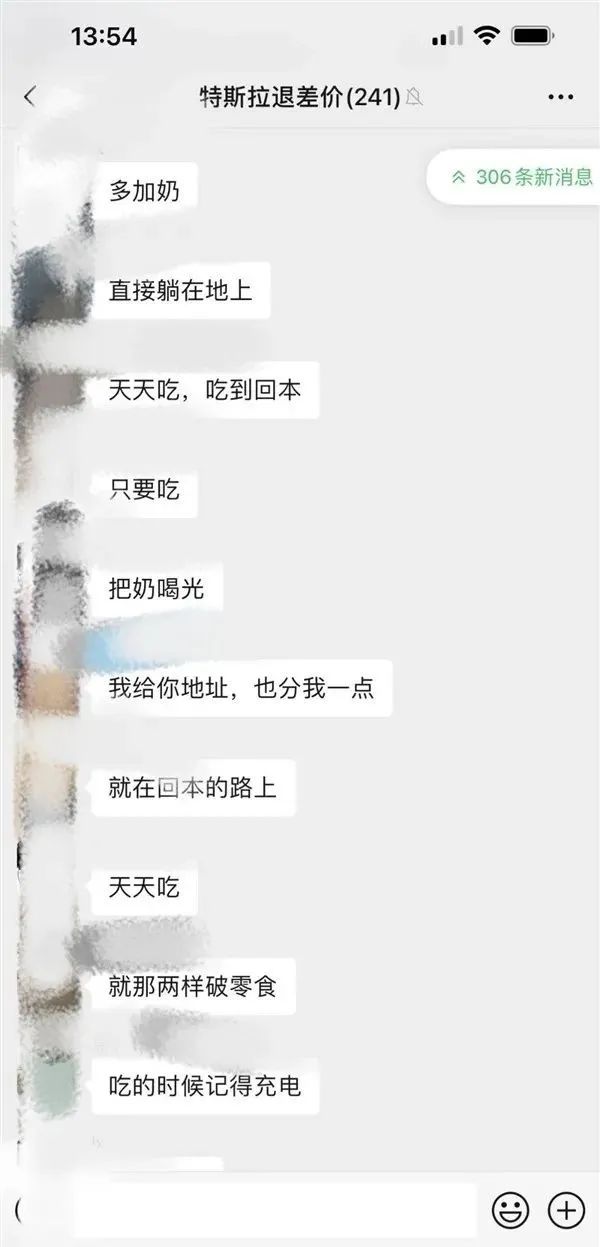Tap the message text input field
The image size is (600, 1247).
pyautogui.click(x=270, y=1211)
